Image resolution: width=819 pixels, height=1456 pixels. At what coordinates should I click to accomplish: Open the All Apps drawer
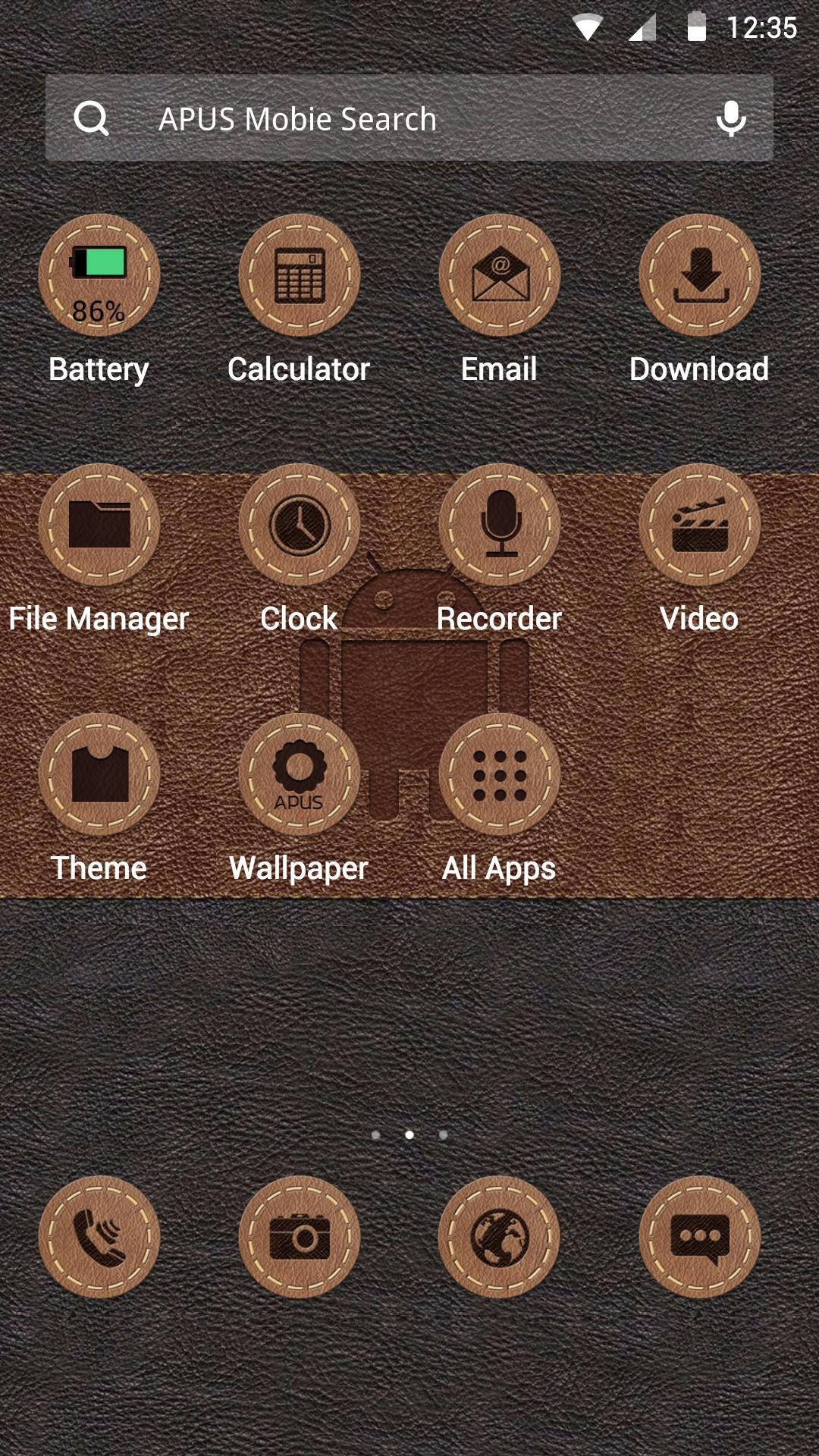(499, 777)
